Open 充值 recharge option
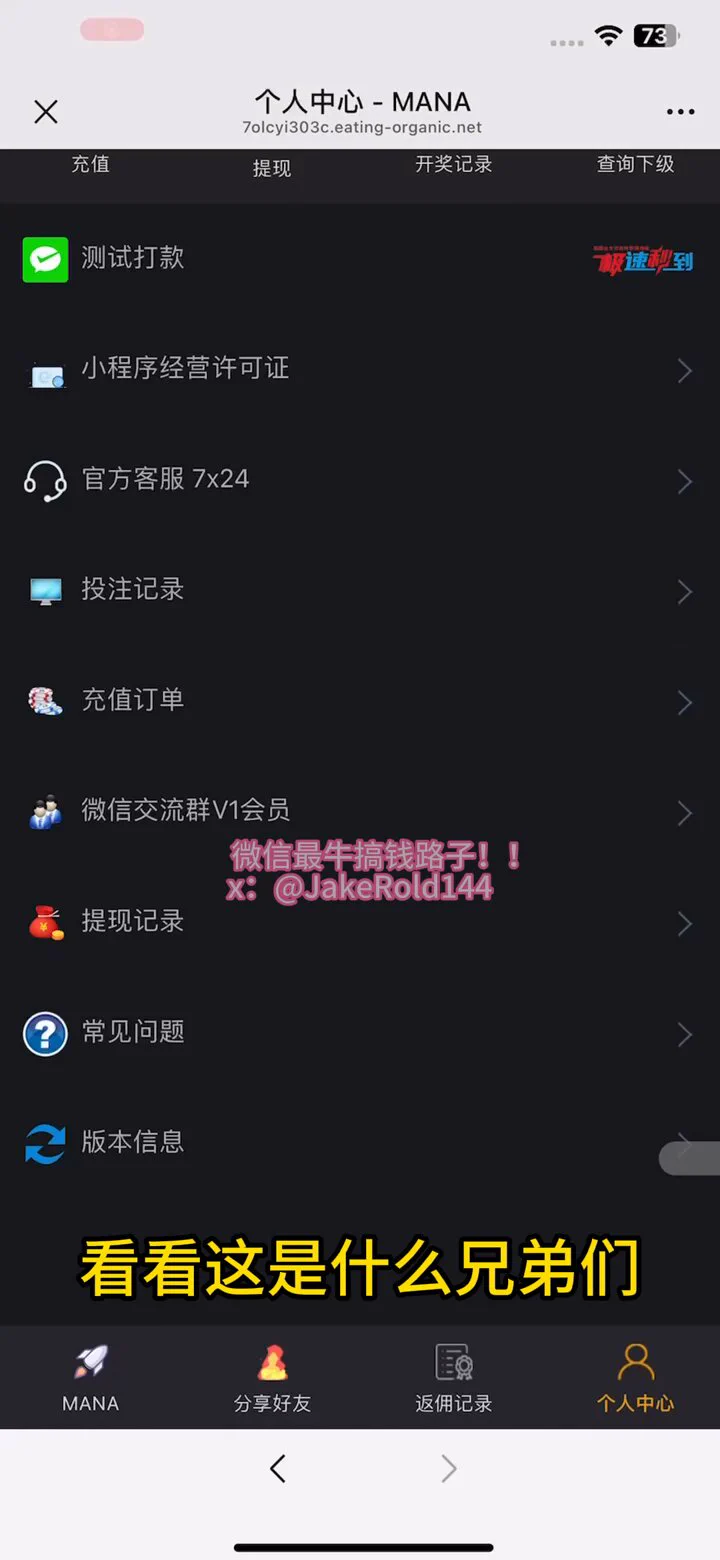Screen dimensions: 720x1560 coord(90,165)
